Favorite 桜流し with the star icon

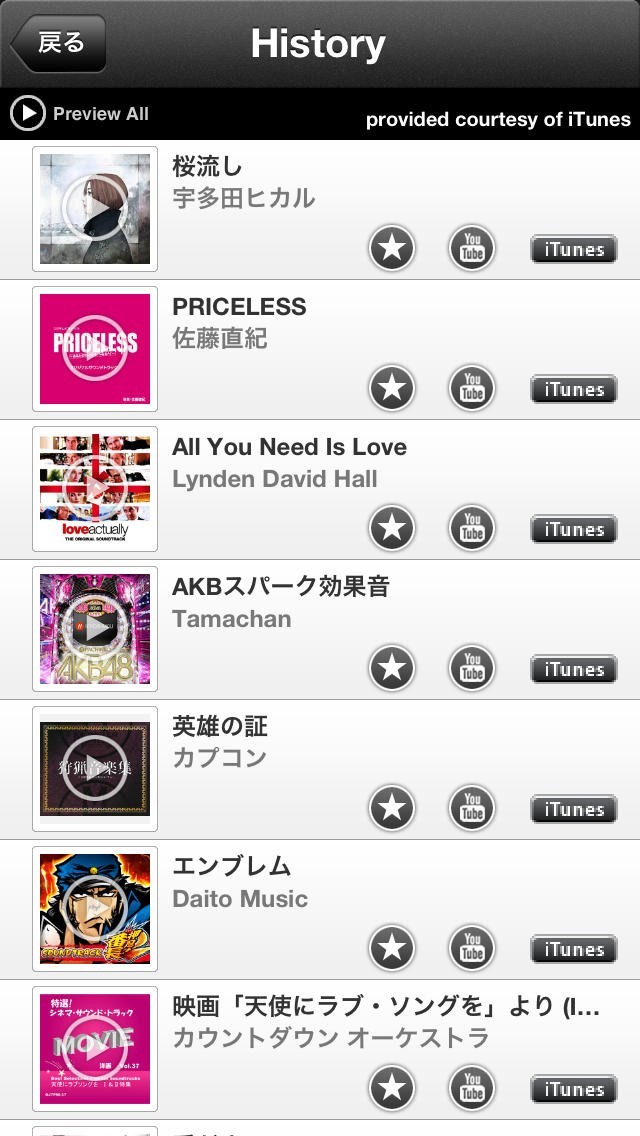tap(392, 248)
